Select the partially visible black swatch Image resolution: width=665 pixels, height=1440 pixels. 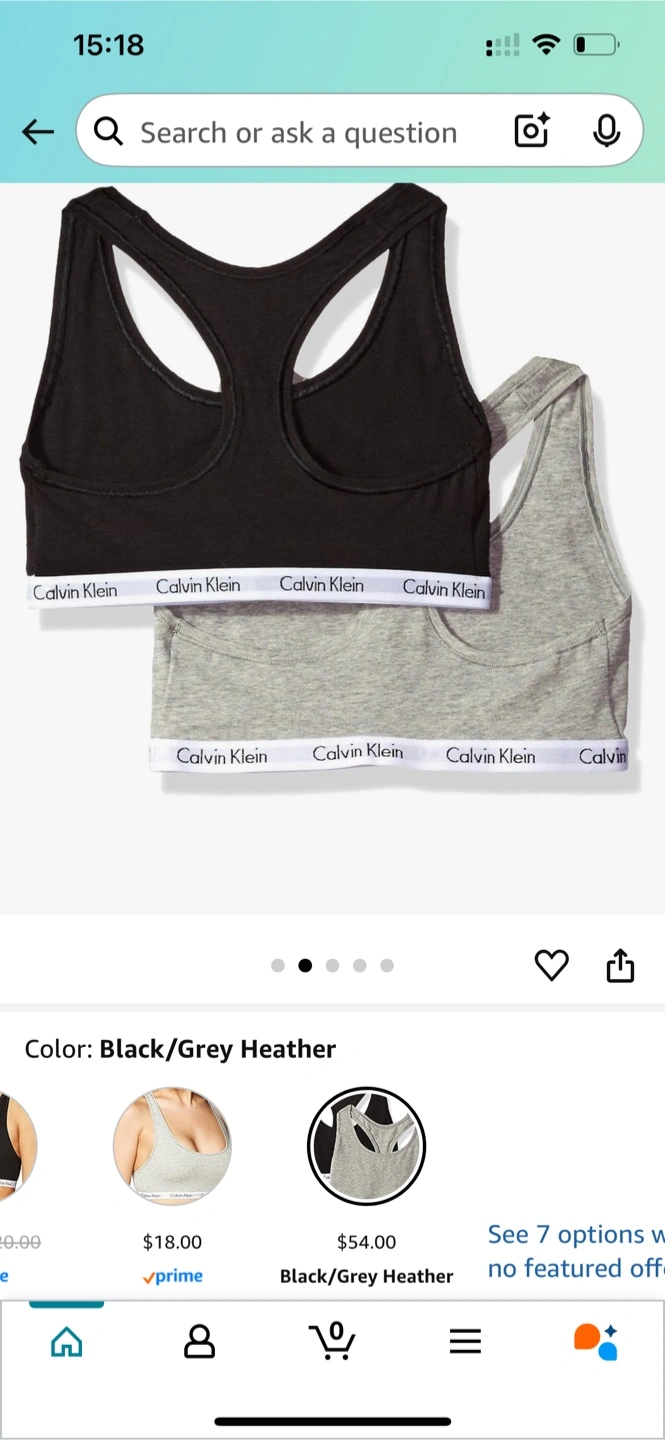17,1146
